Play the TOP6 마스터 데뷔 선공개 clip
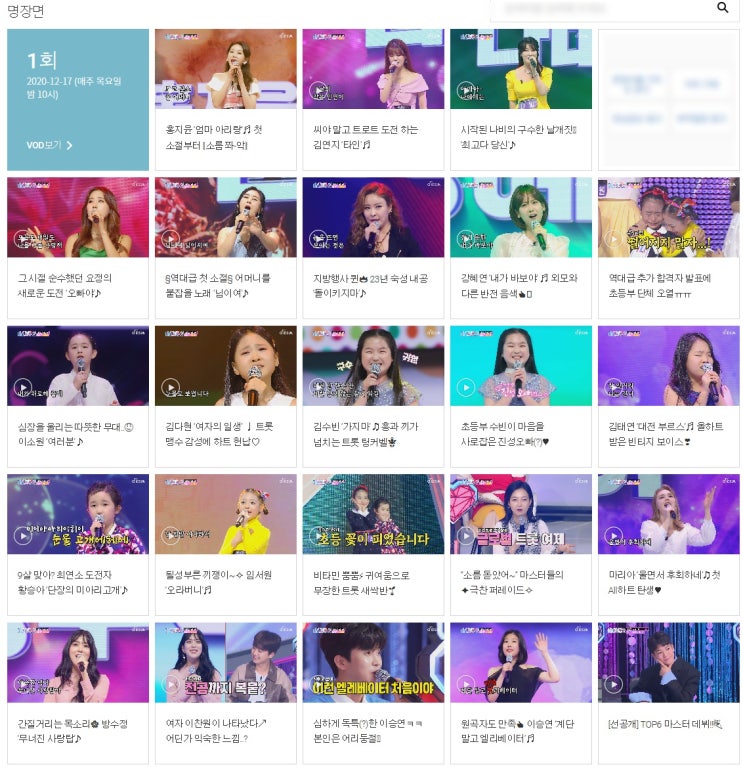 pos(668,662)
